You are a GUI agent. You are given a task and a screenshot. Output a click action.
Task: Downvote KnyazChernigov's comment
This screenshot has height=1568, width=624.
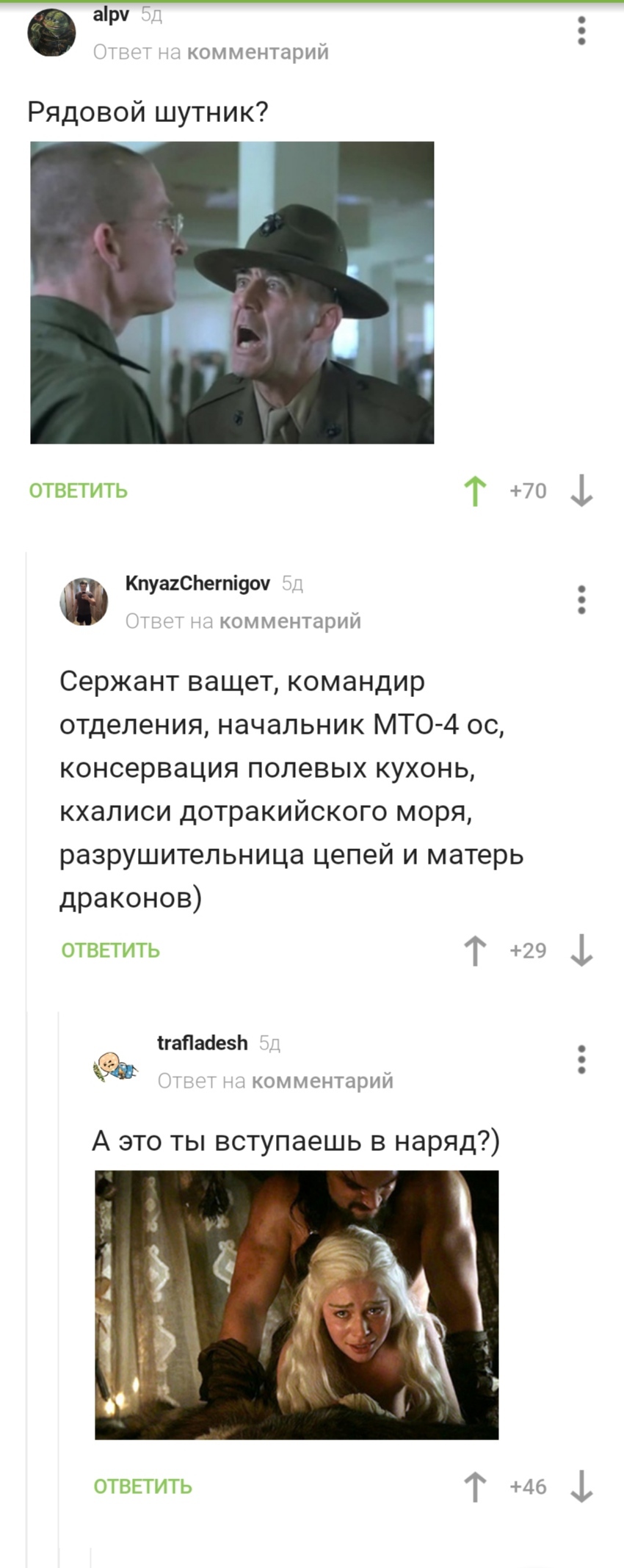581,950
